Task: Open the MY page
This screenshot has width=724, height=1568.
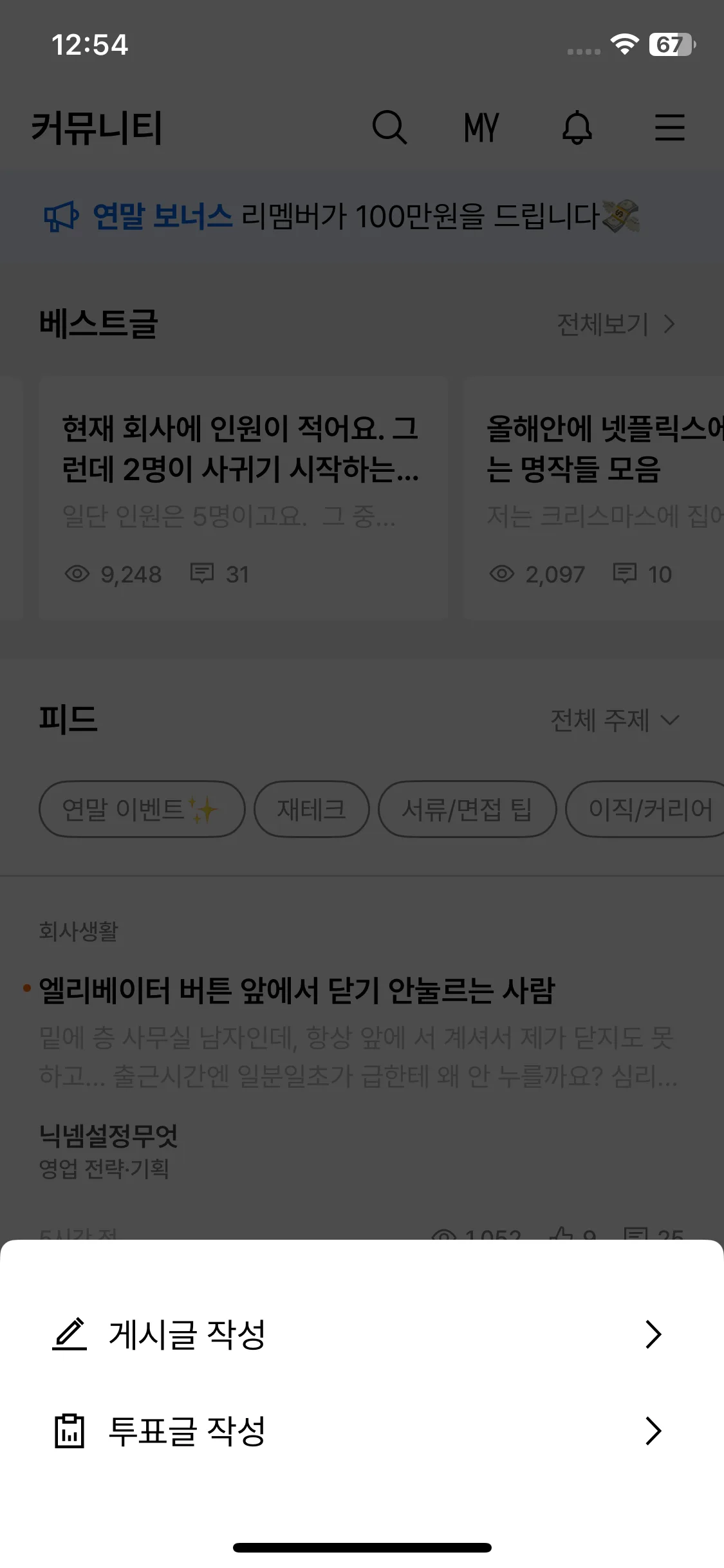Action: pos(482,127)
